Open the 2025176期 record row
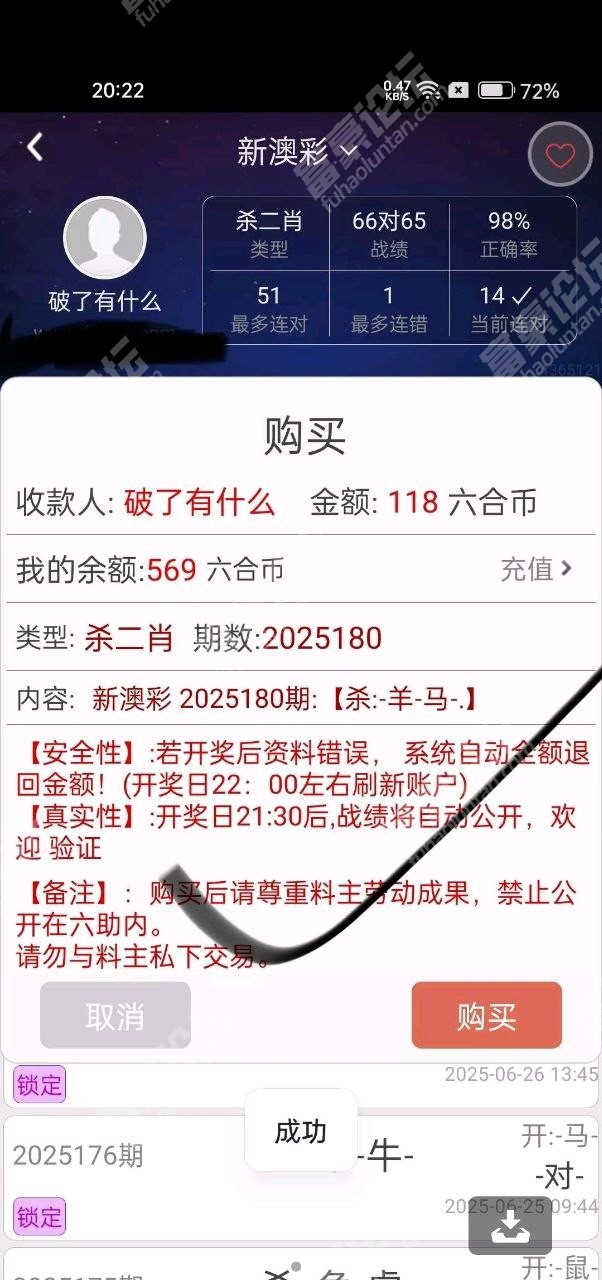602x1280 pixels. 78,1156
